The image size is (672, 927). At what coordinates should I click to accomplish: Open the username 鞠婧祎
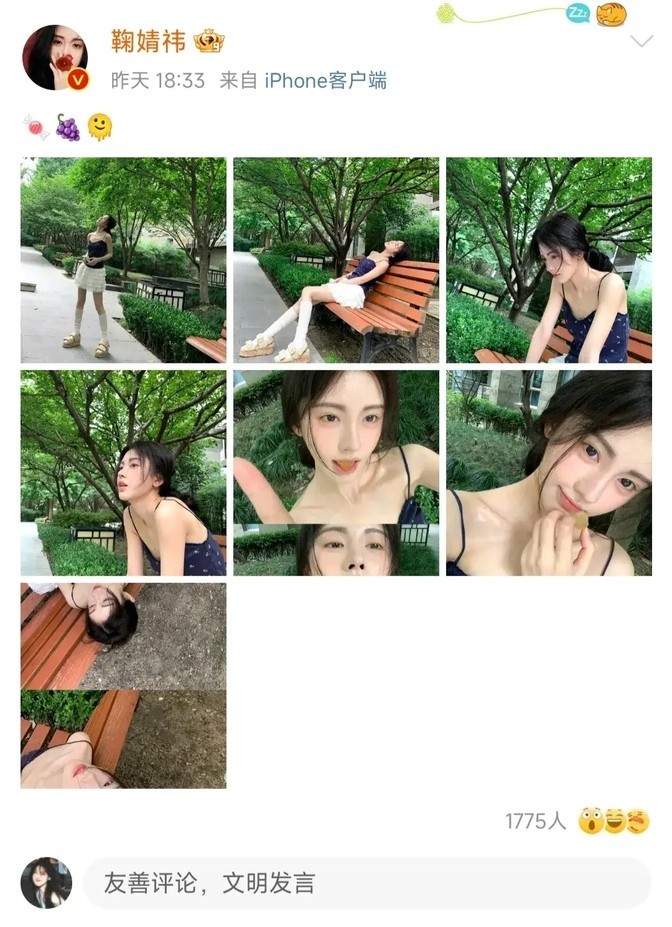tap(148, 41)
